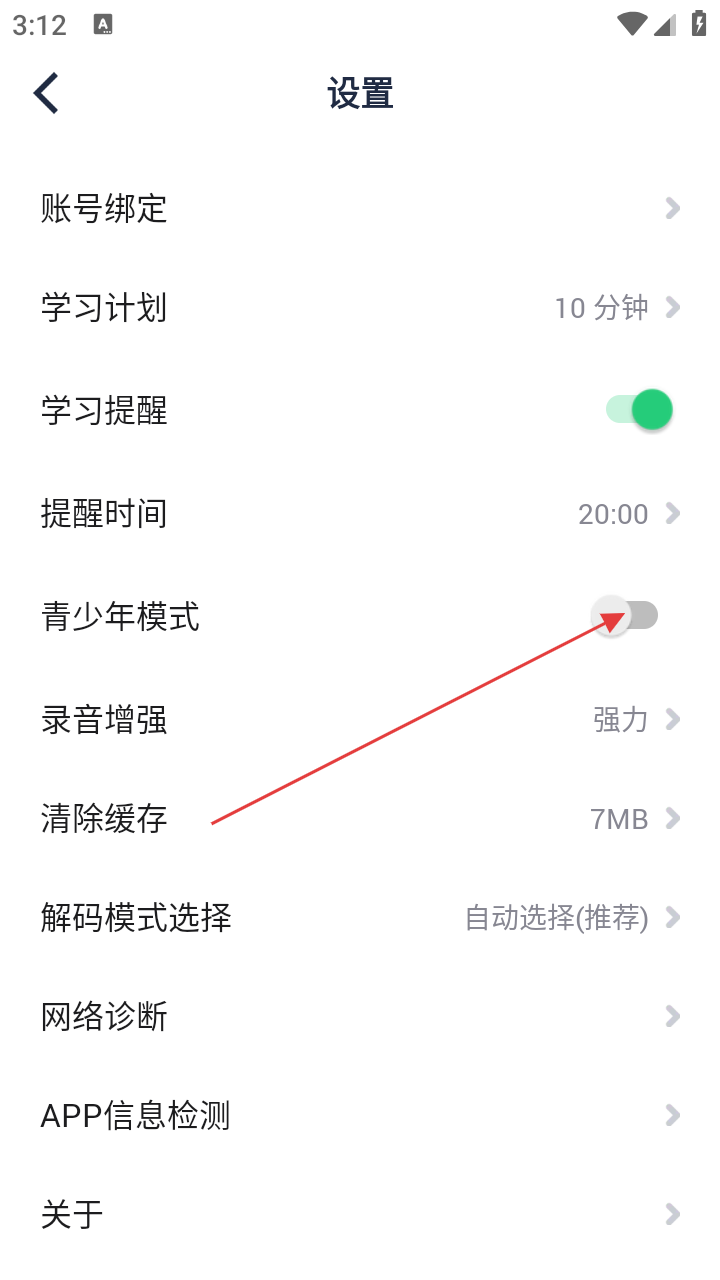Go back from the 设置 screen
720x1280 pixels.
46,93
